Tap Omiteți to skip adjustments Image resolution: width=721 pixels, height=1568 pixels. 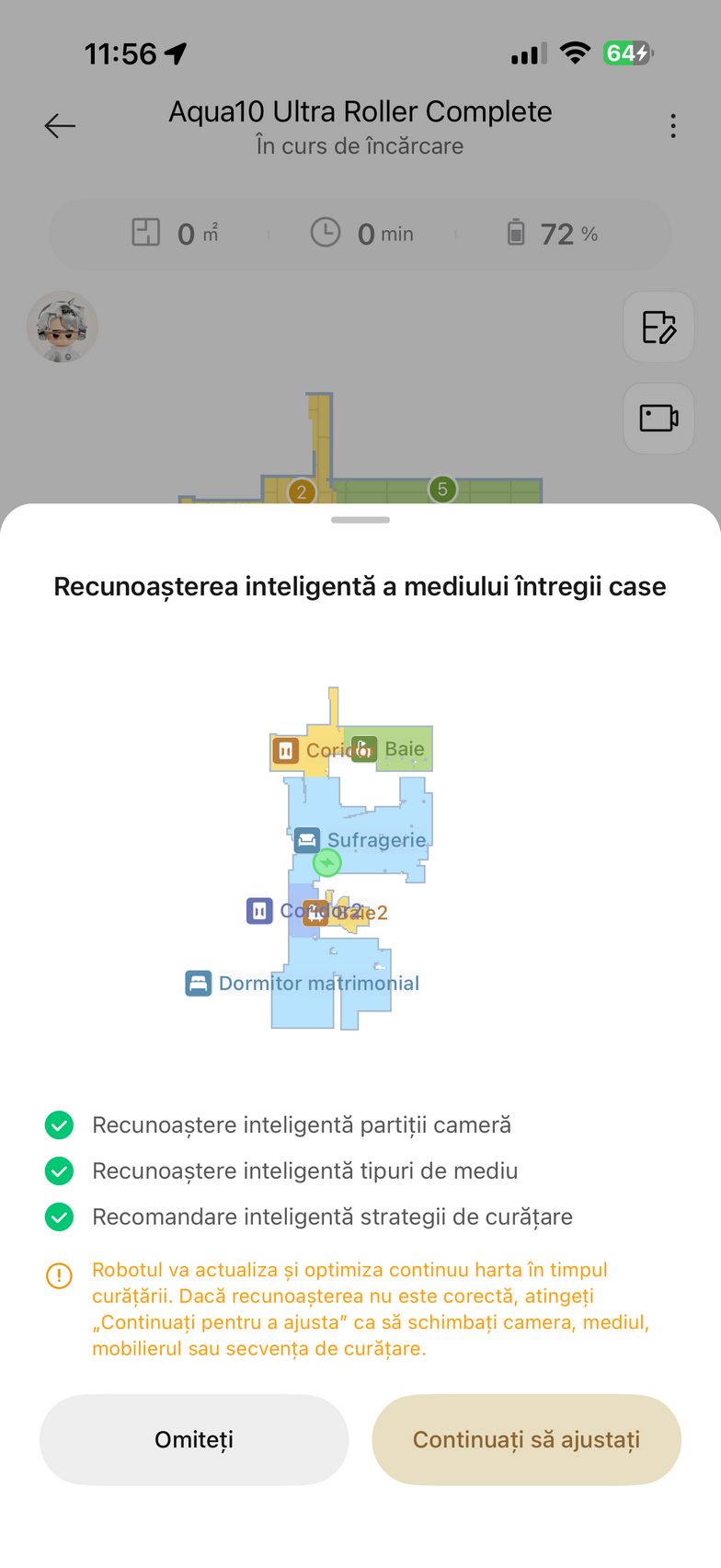pos(194,1439)
